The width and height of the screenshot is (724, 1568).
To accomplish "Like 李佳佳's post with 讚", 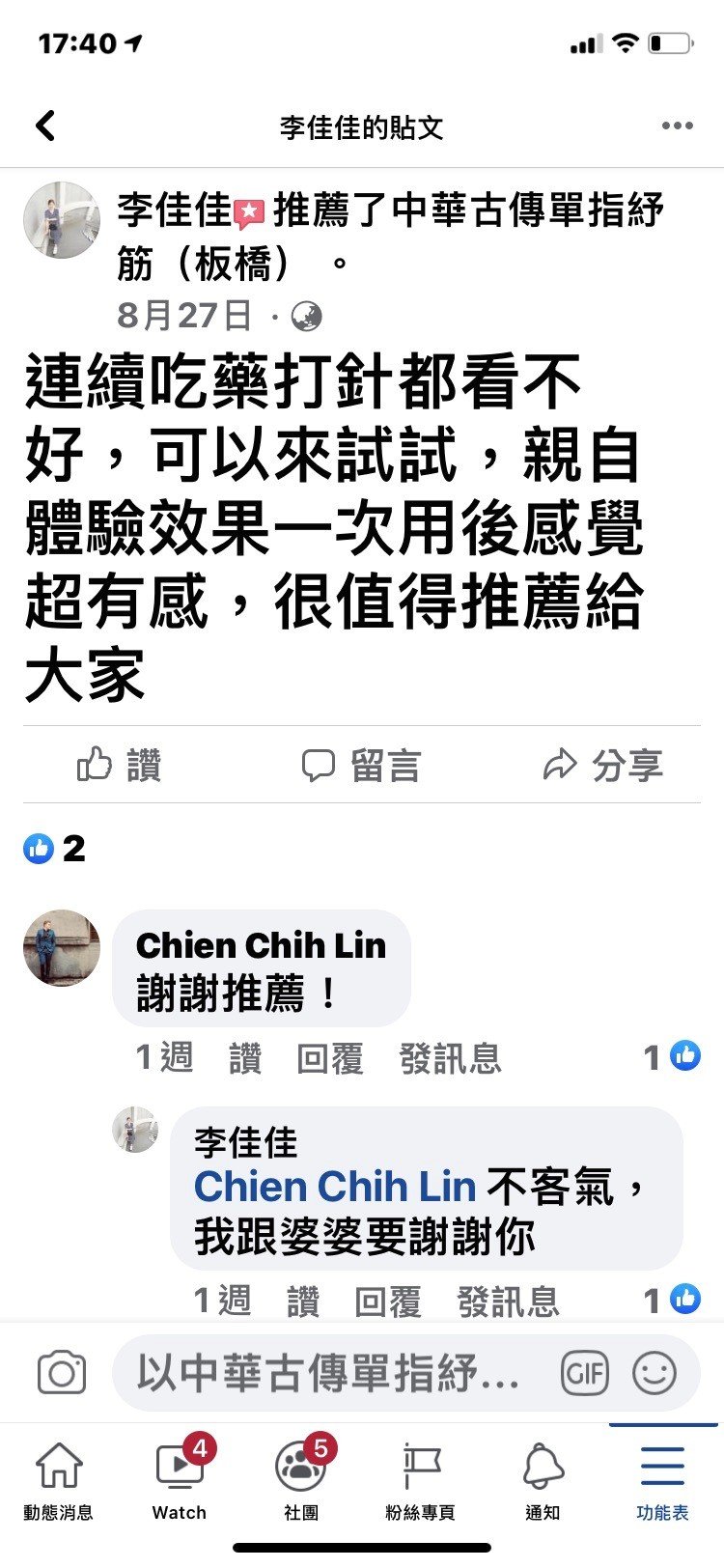I will (x=120, y=766).
